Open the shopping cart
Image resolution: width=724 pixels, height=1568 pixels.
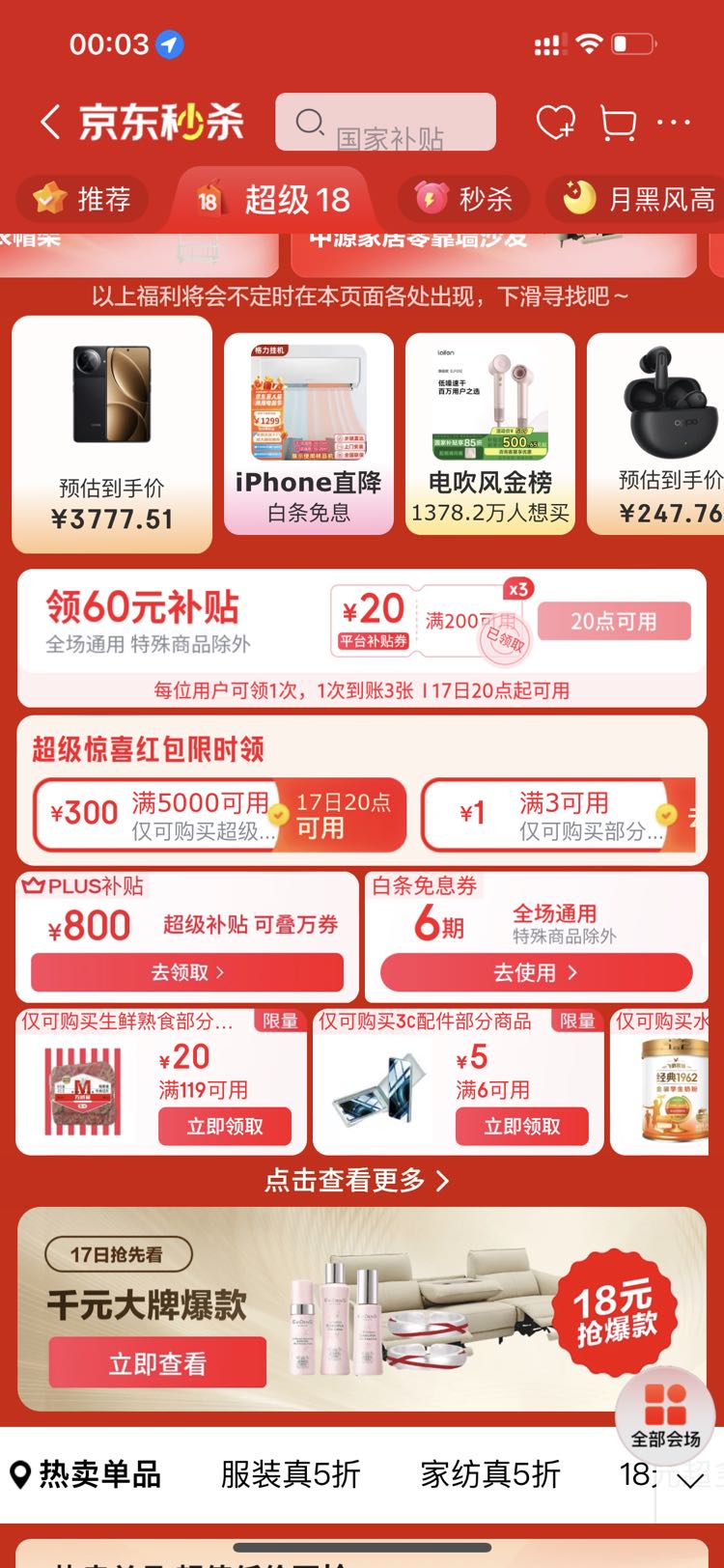pyautogui.click(x=618, y=123)
